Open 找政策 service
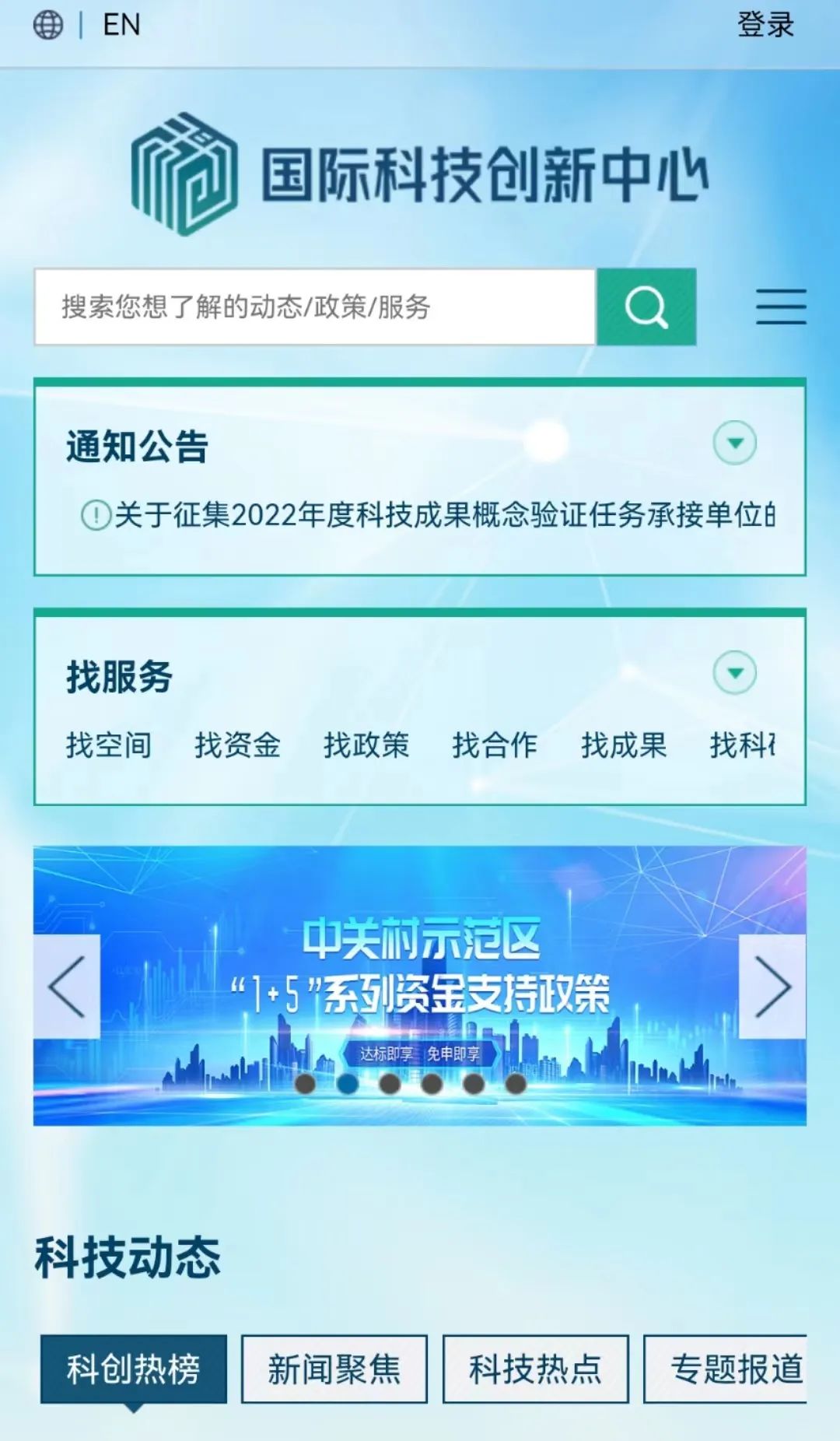Viewport: 840px width, 1441px height. (x=366, y=745)
